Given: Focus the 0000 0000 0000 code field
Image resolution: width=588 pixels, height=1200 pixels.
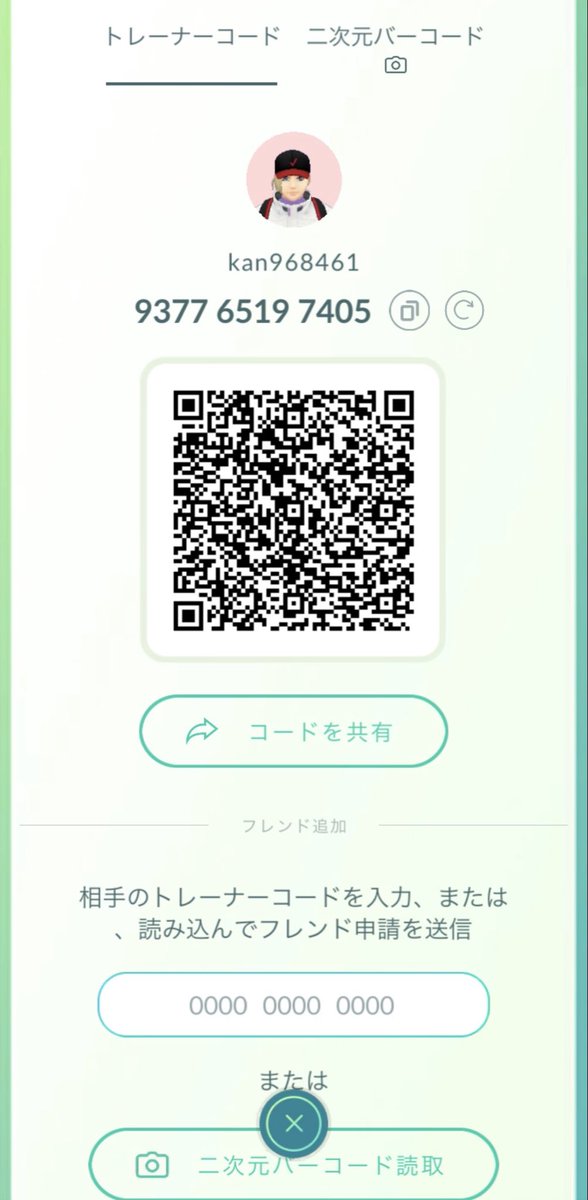Looking at the screenshot, I should (x=293, y=1005).
